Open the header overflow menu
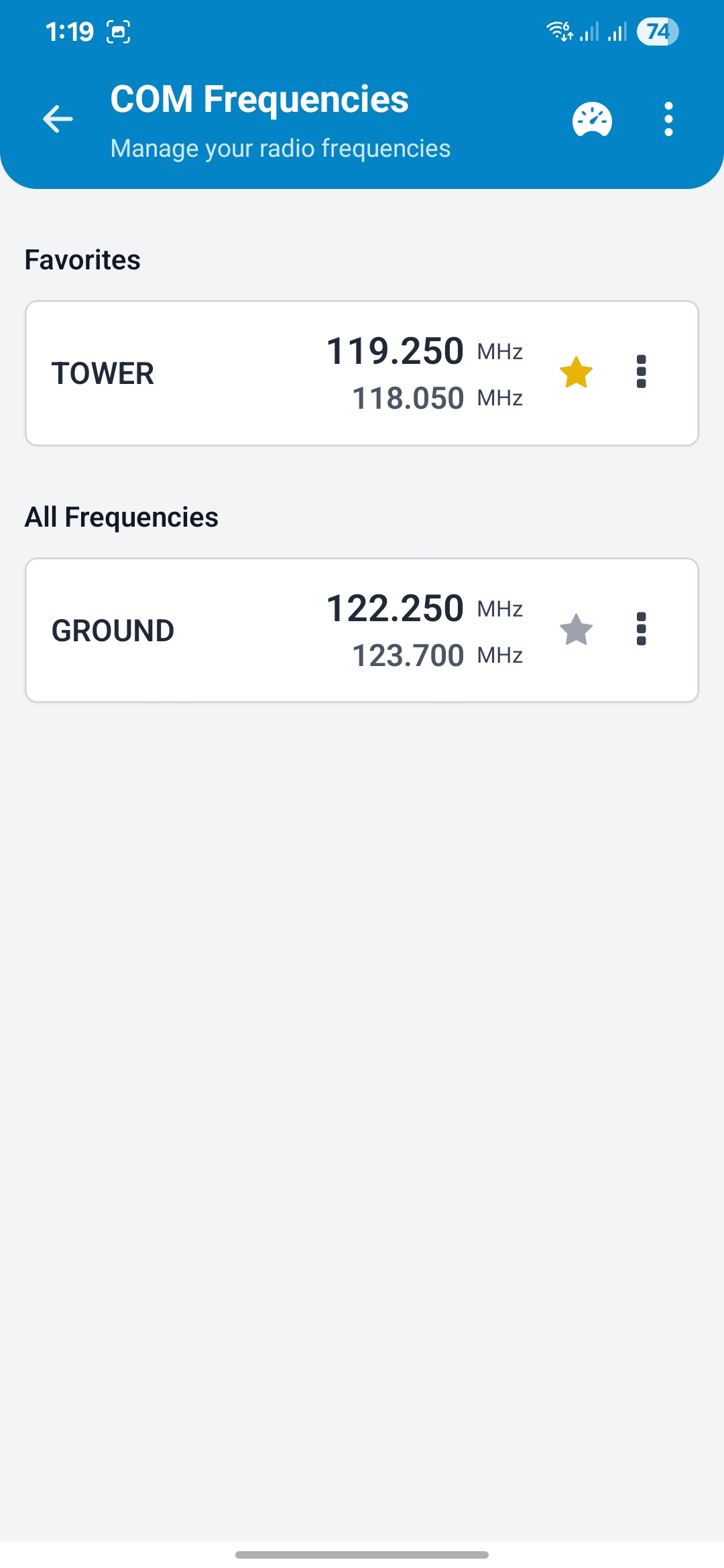 (x=668, y=119)
